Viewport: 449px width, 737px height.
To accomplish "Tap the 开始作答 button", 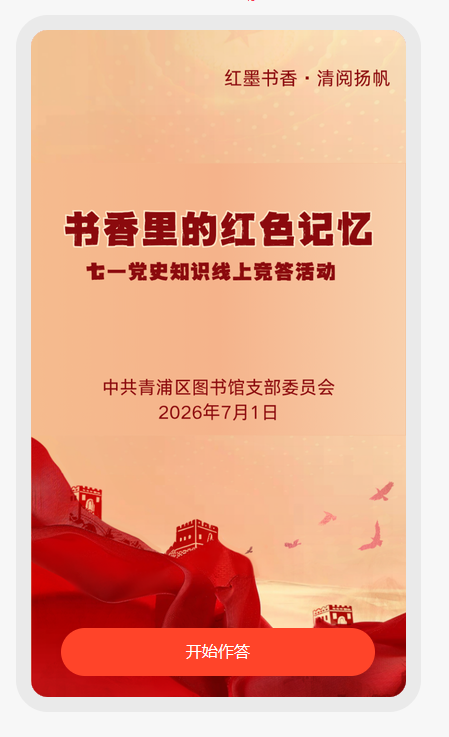I will click(x=218, y=651).
